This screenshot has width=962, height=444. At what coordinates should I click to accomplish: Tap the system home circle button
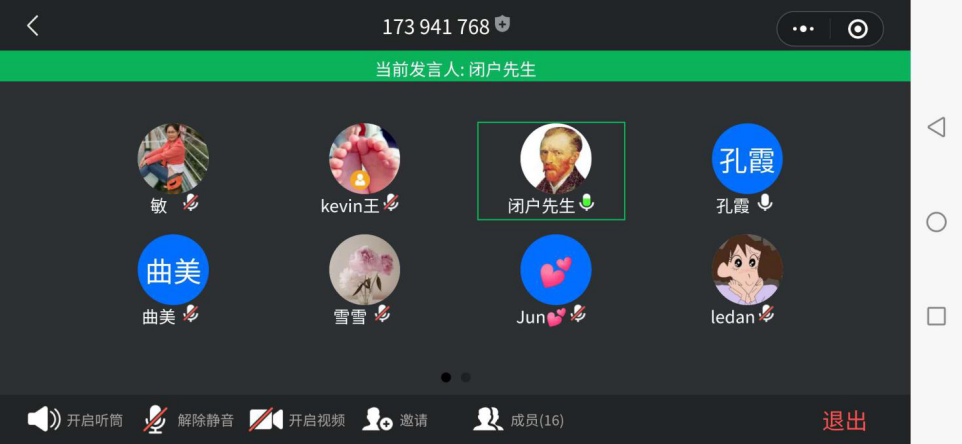tap(936, 222)
